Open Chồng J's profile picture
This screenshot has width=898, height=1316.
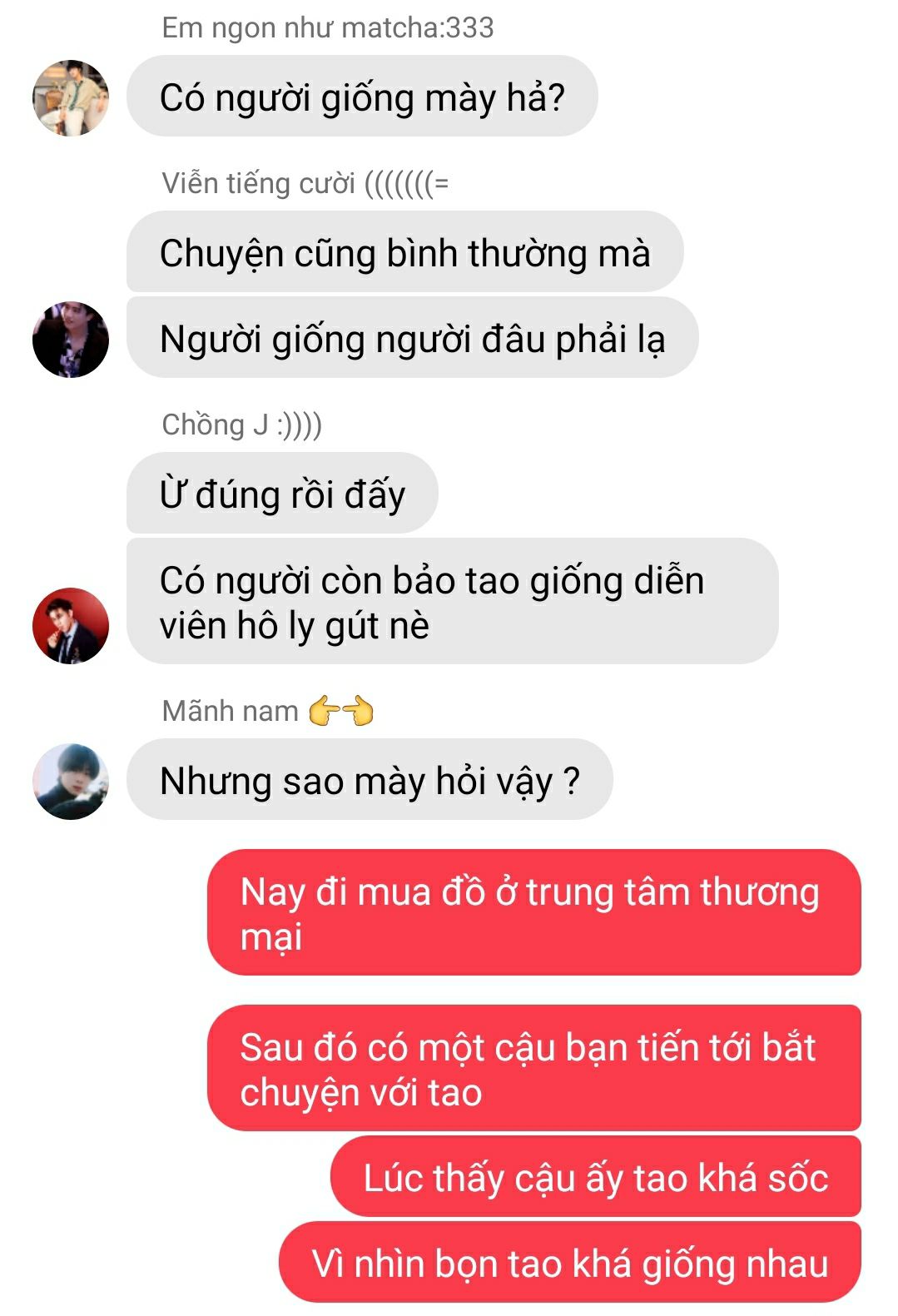click(x=71, y=625)
